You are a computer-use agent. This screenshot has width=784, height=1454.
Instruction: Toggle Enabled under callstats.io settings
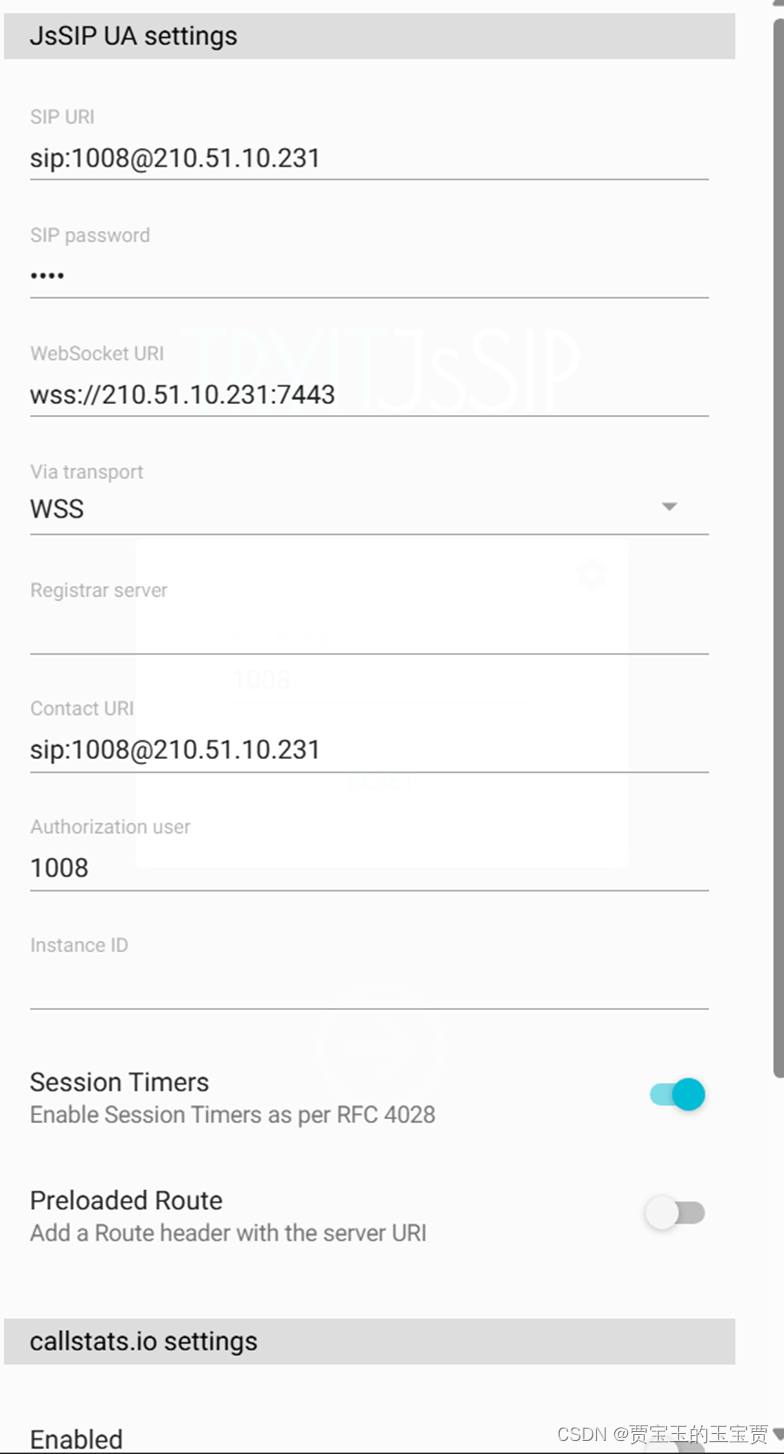click(76, 1438)
